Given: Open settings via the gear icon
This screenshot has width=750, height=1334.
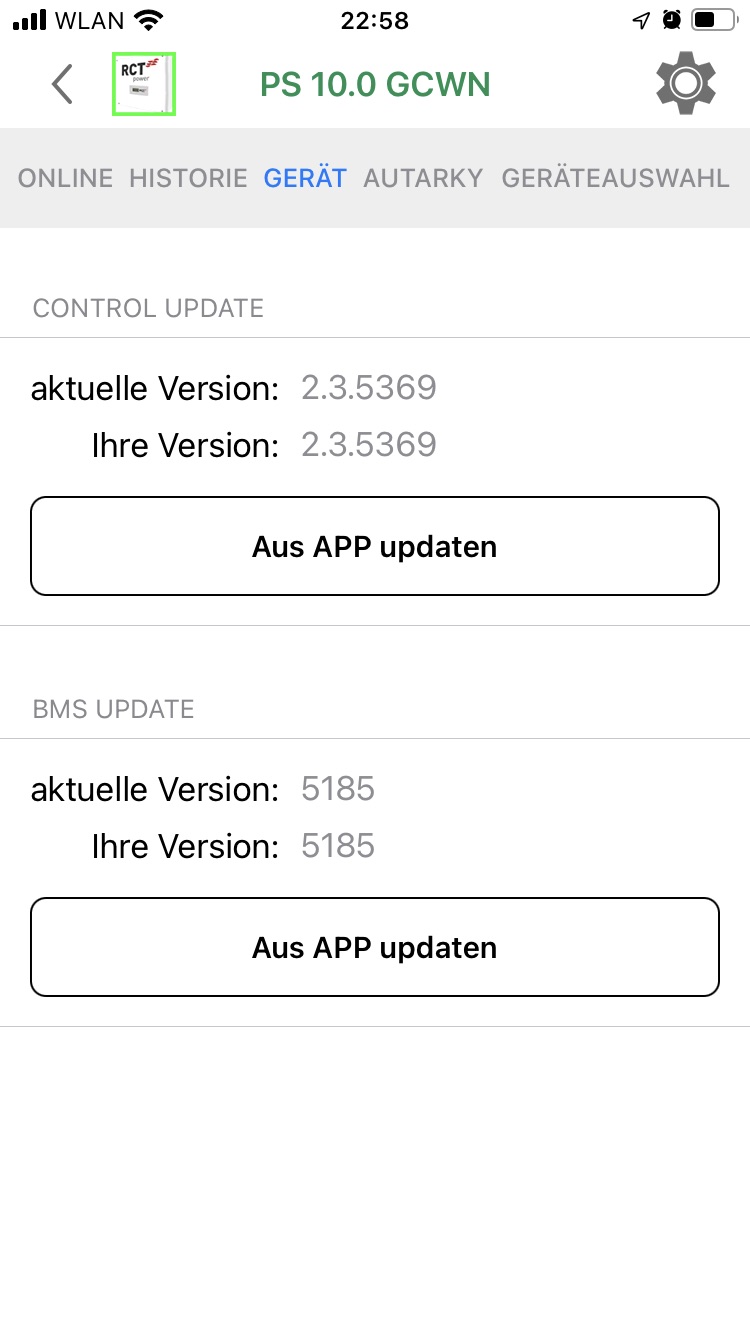Looking at the screenshot, I should tap(686, 84).
